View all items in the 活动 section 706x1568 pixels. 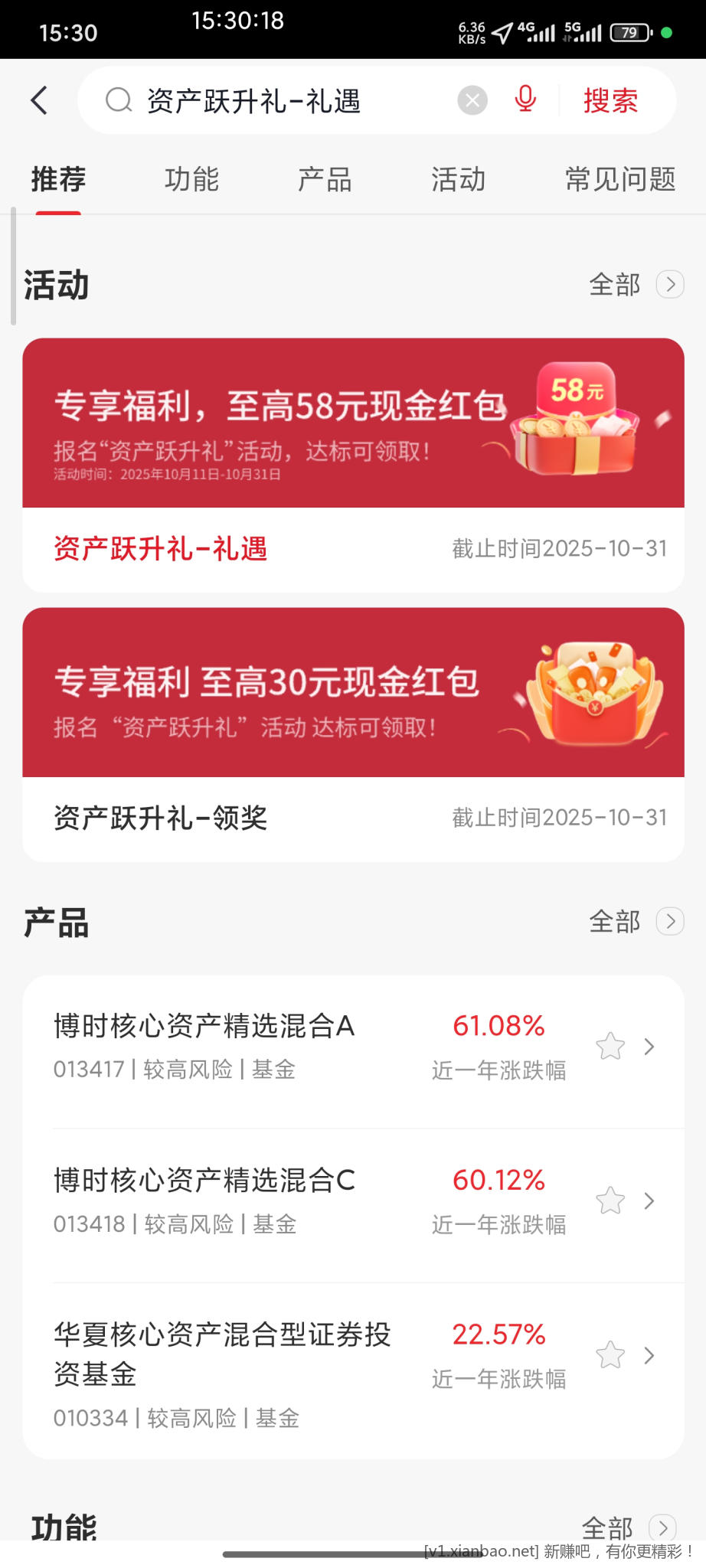pyautogui.click(x=635, y=284)
